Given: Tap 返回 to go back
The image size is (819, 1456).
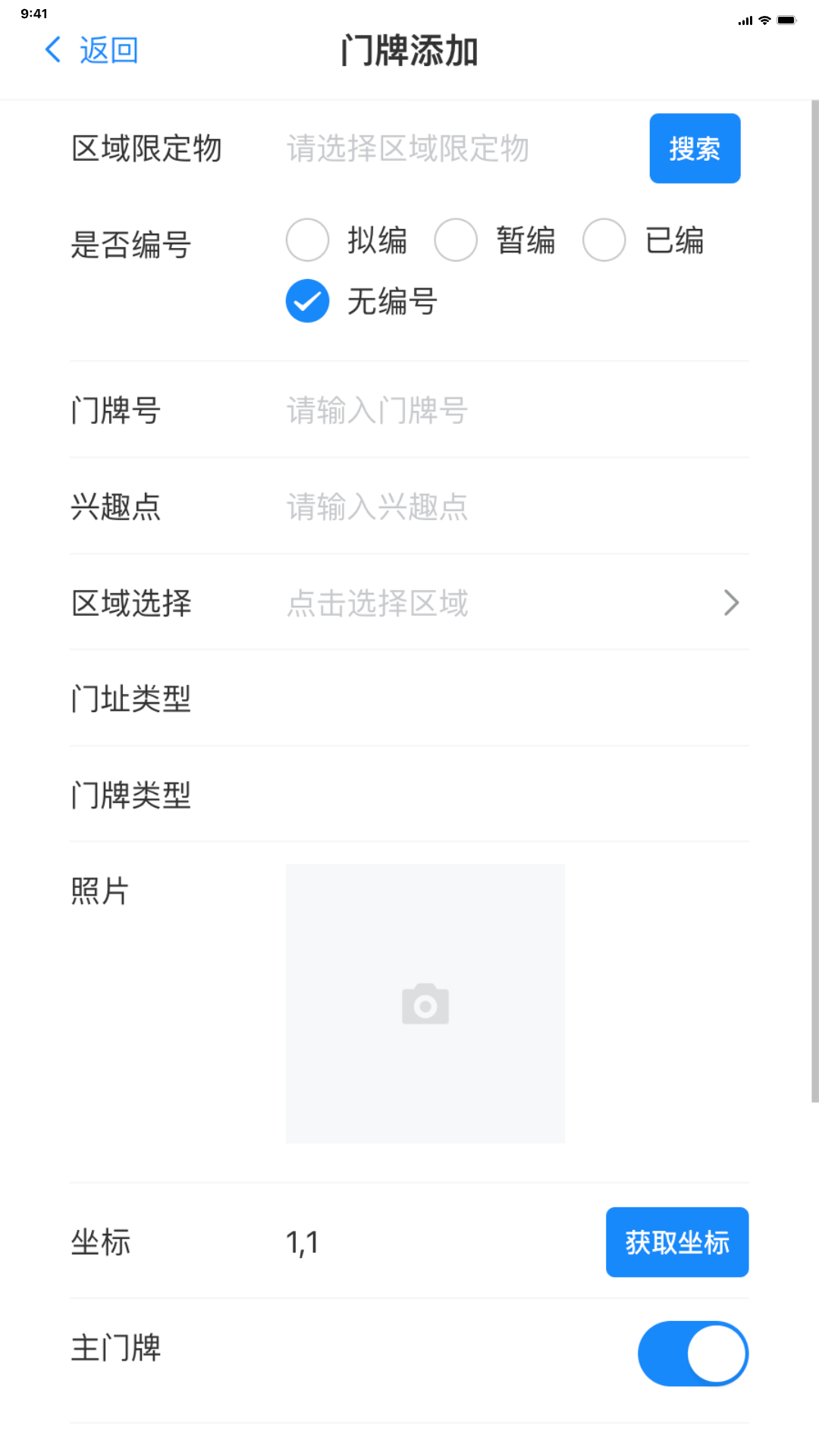Looking at the screenshot, I should tap(106, 50).
